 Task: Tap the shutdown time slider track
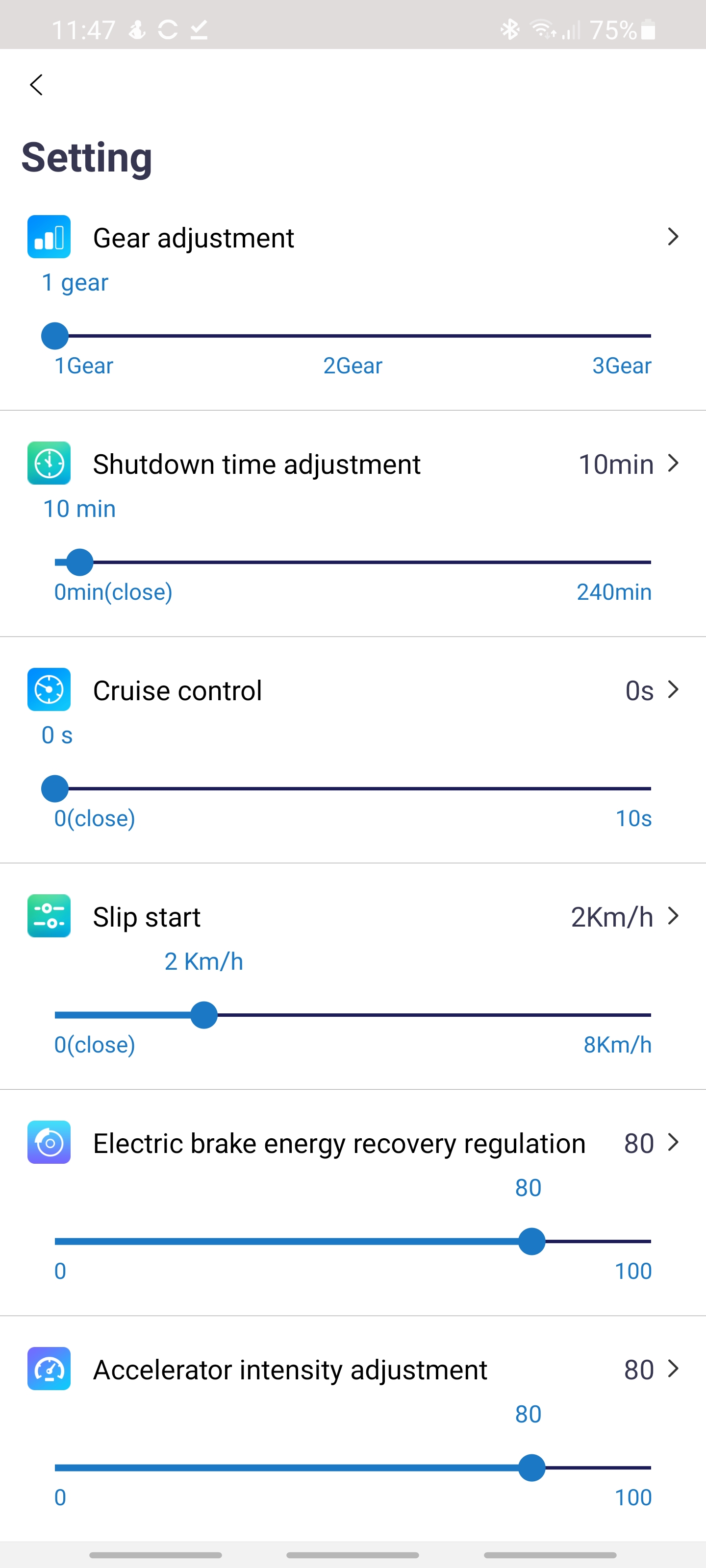pos(353,562)
